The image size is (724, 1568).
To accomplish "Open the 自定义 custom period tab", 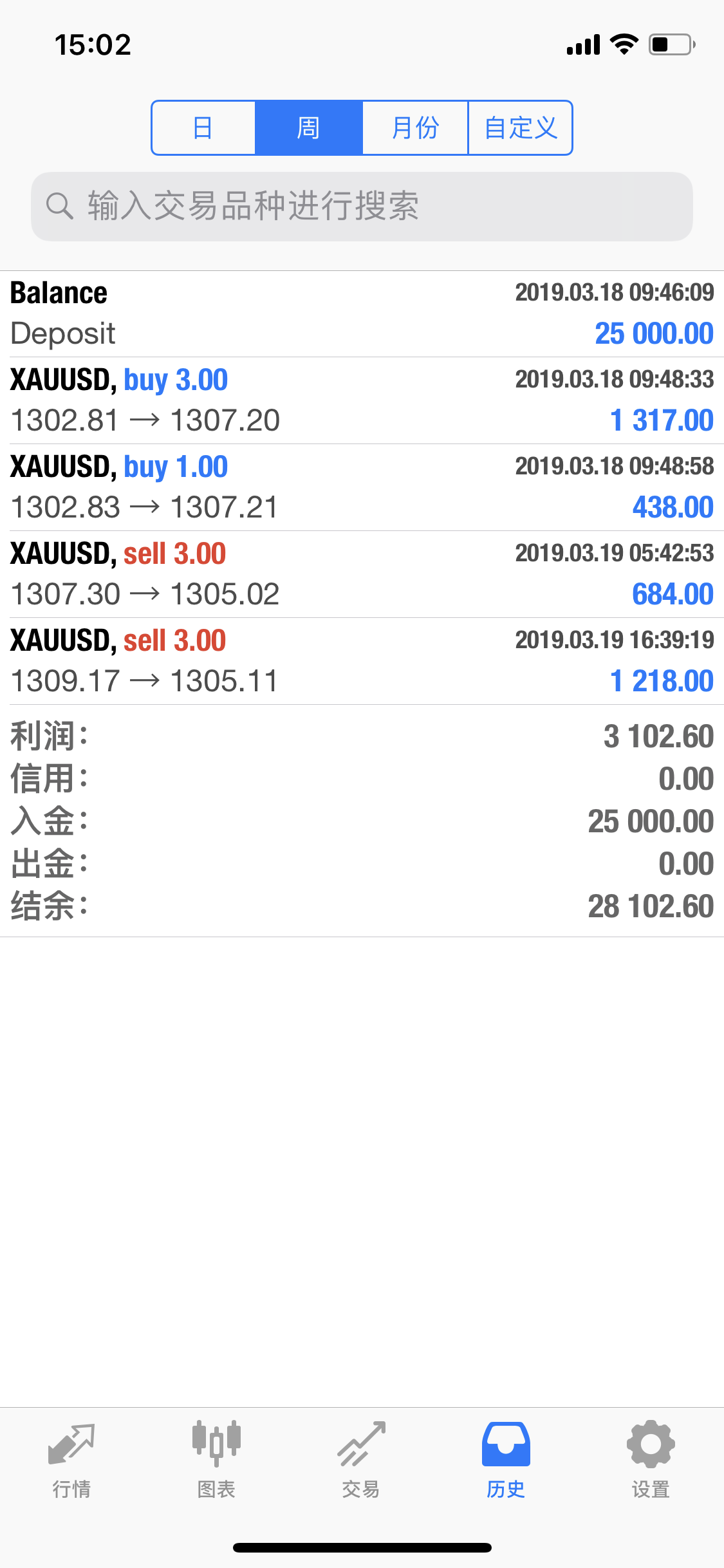I will pos(520,127).
